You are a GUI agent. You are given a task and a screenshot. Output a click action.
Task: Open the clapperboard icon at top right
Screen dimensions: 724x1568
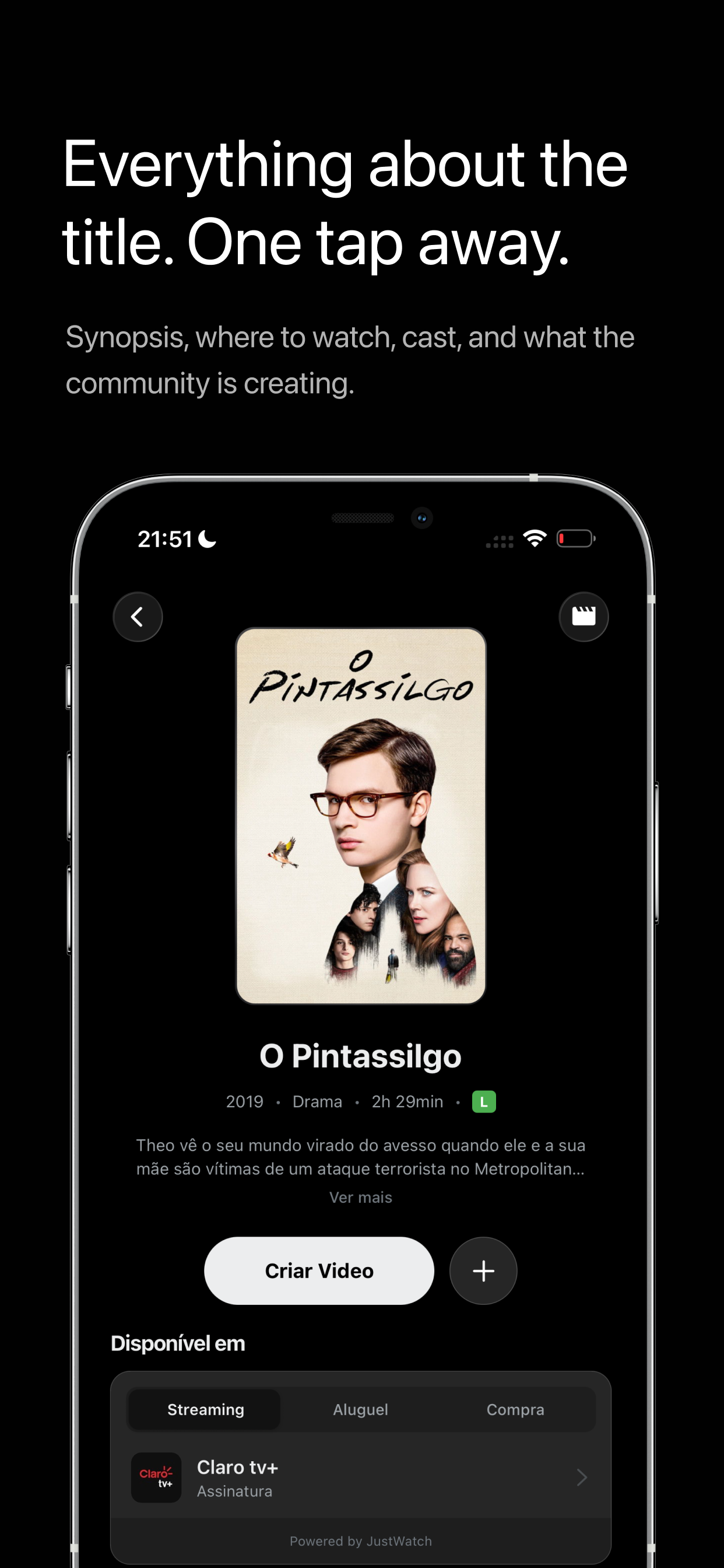[x=584, y=617]
